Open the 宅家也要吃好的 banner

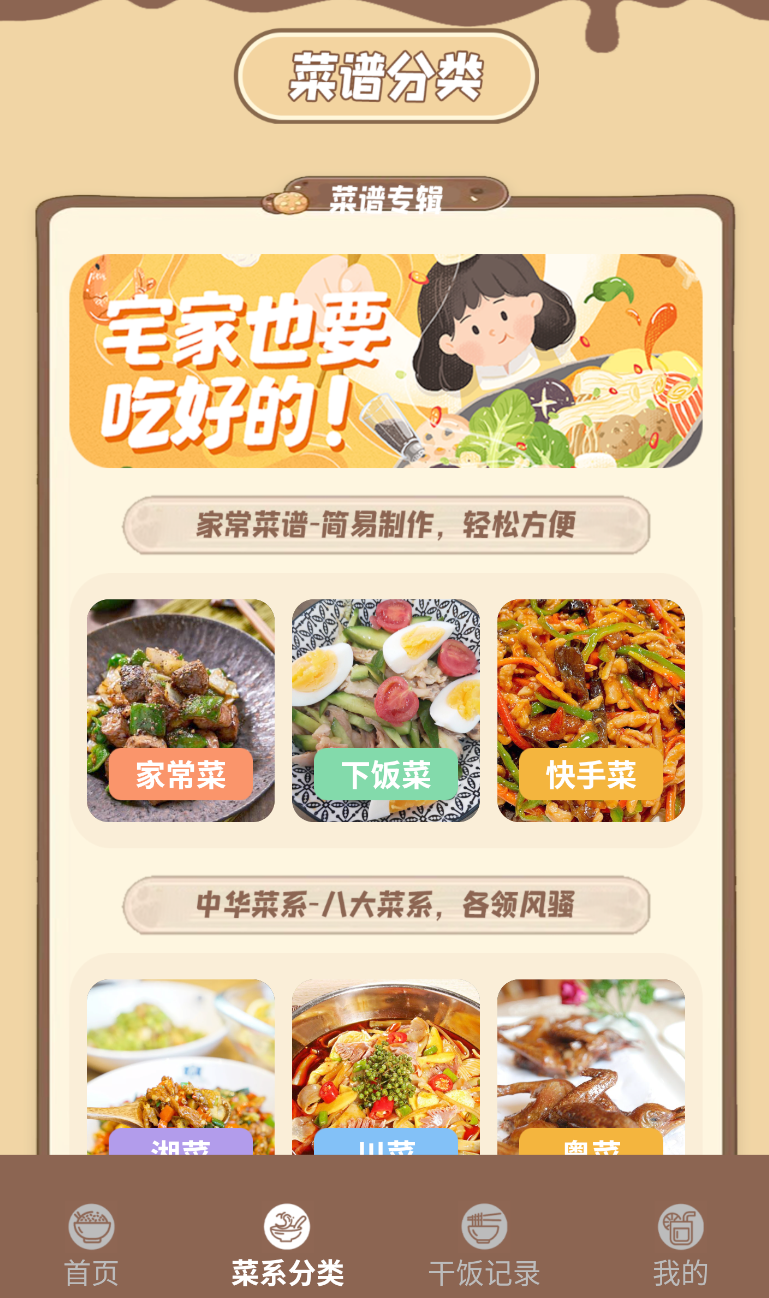coord(385,360)
